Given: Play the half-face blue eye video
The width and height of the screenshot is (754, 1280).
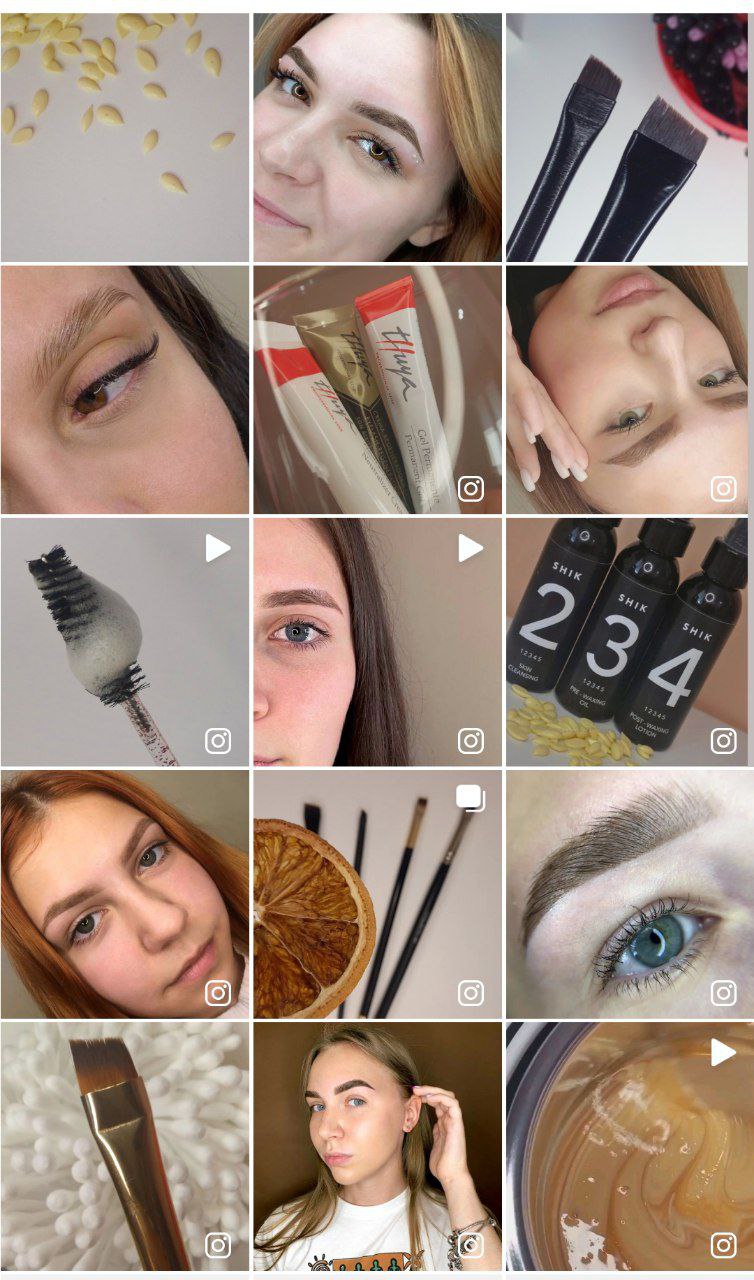Looking at the screenshot, I should point(377,642).
